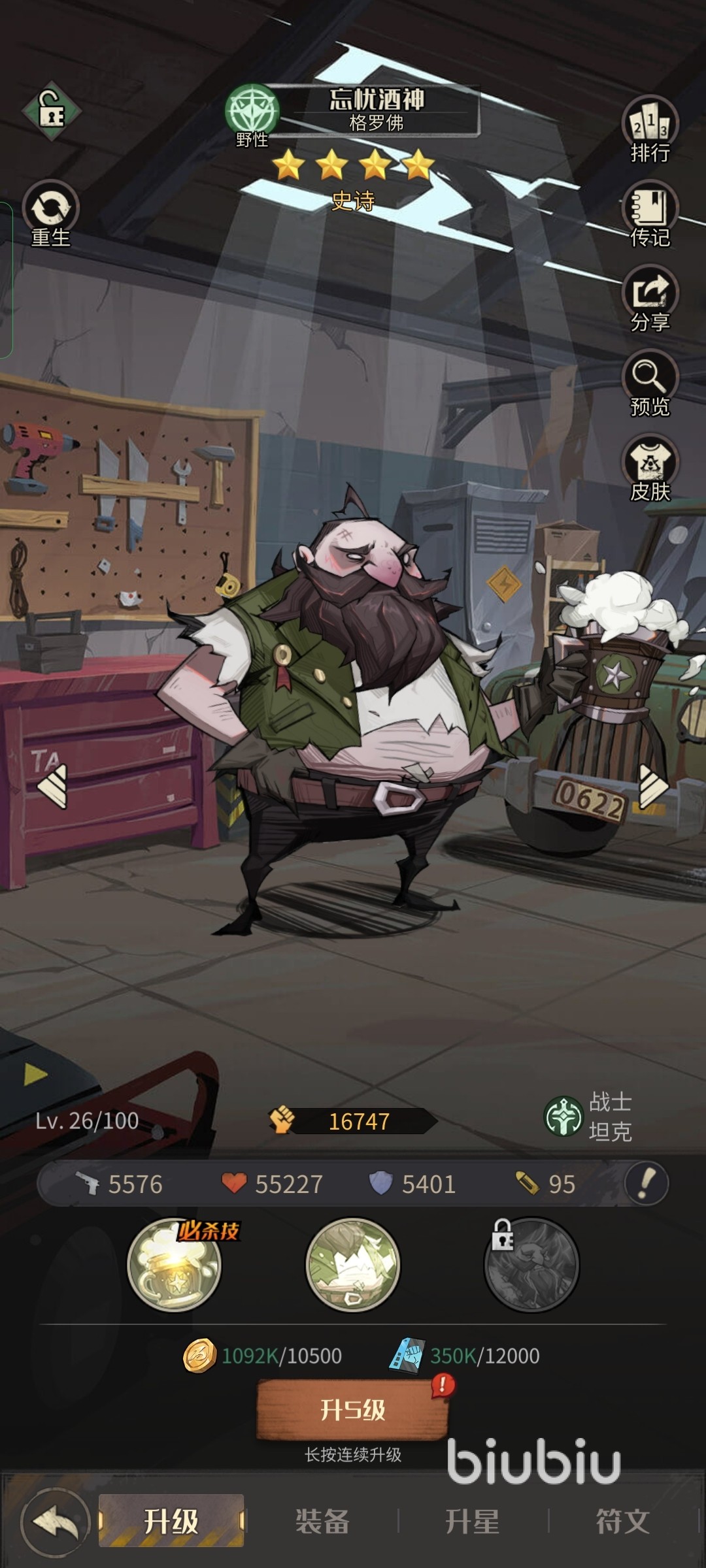Go to the next hero with right arrow
Viewport: 706px width, 1568px height.
point(652,786)
